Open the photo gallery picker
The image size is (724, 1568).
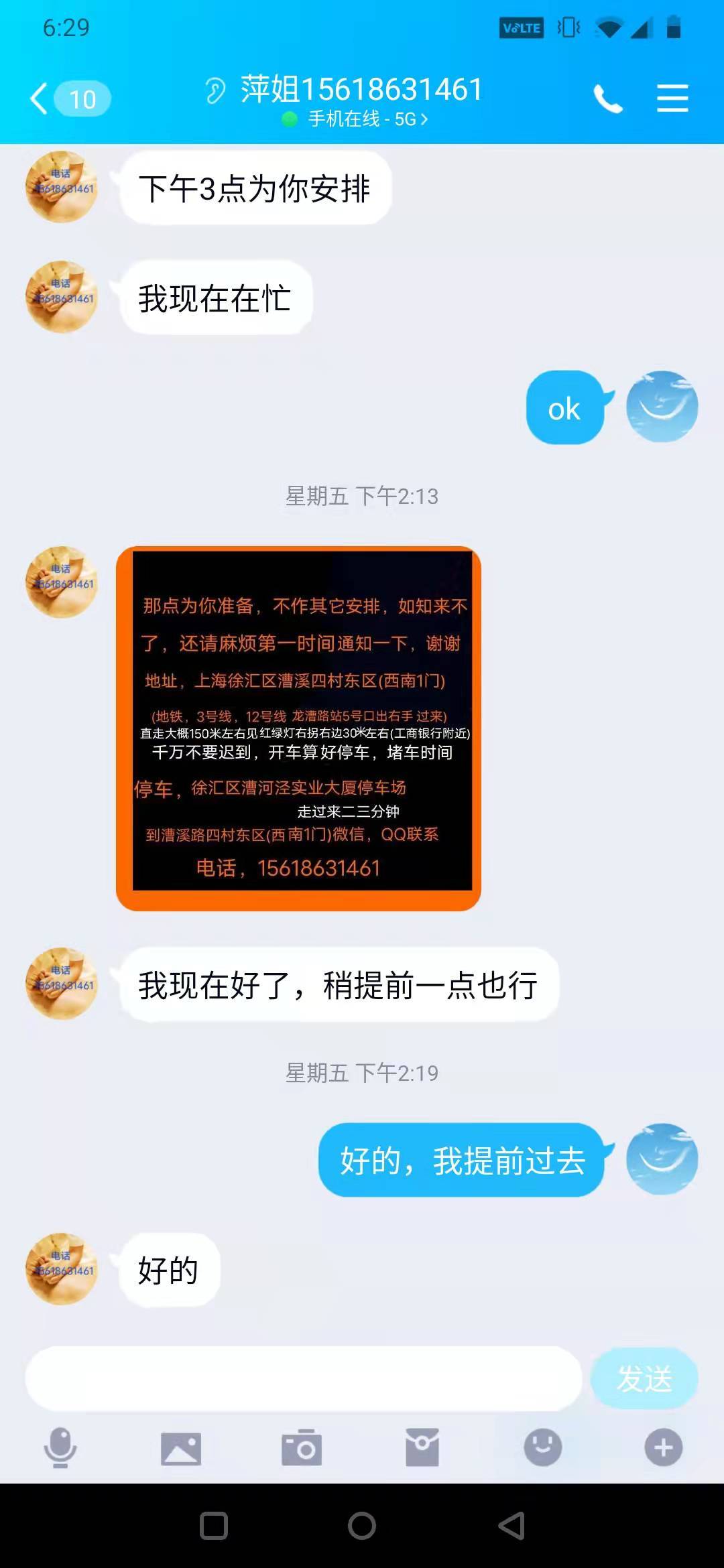[181, 1449]
